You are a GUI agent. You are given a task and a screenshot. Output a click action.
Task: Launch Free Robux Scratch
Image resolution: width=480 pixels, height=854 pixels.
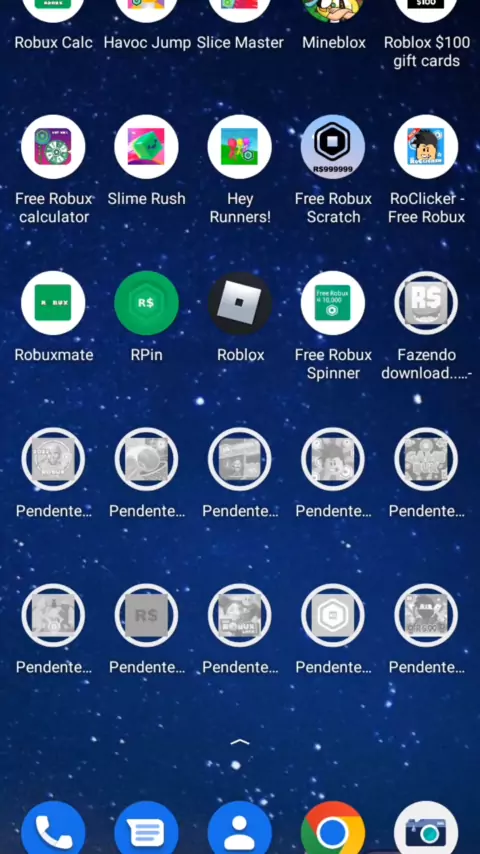(333, 147)
